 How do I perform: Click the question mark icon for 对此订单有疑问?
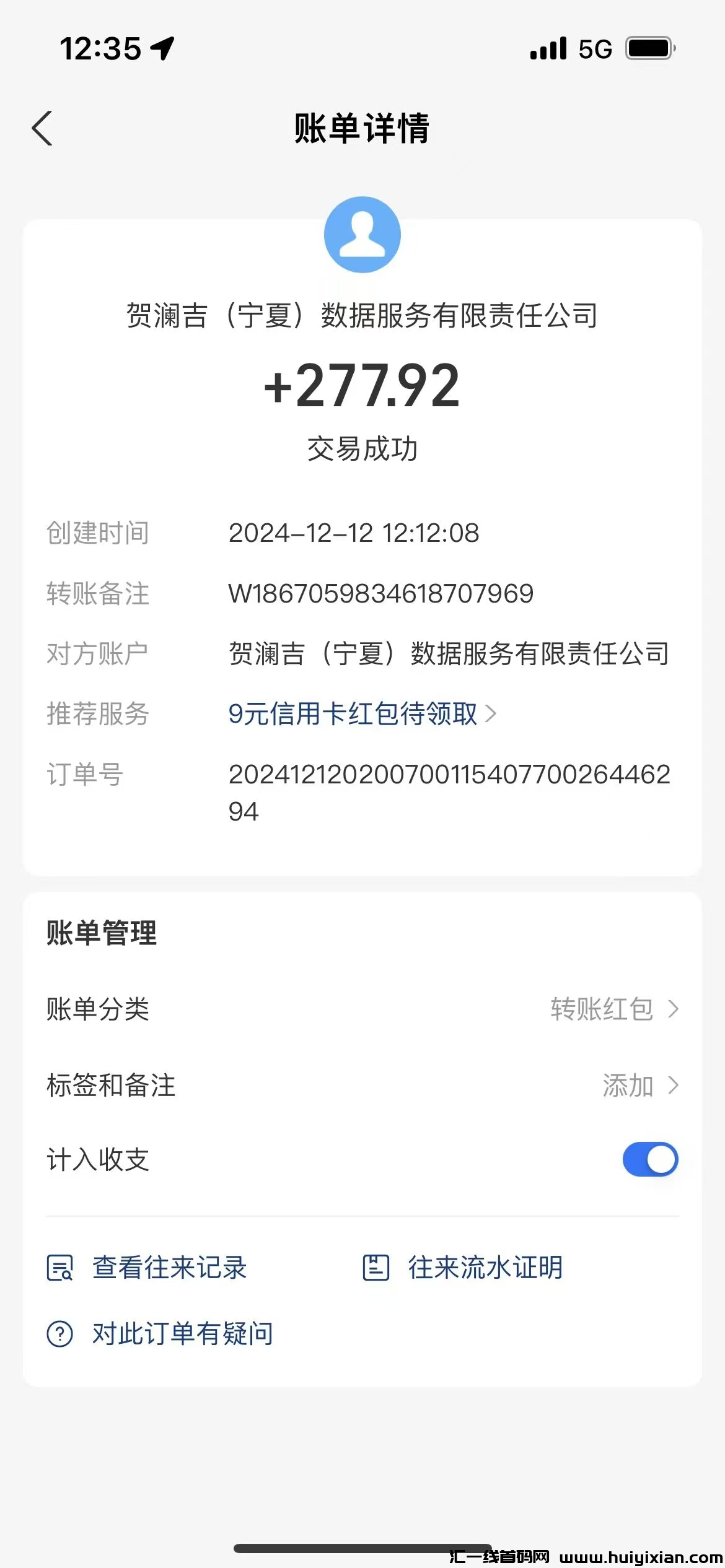(59, 1333)
